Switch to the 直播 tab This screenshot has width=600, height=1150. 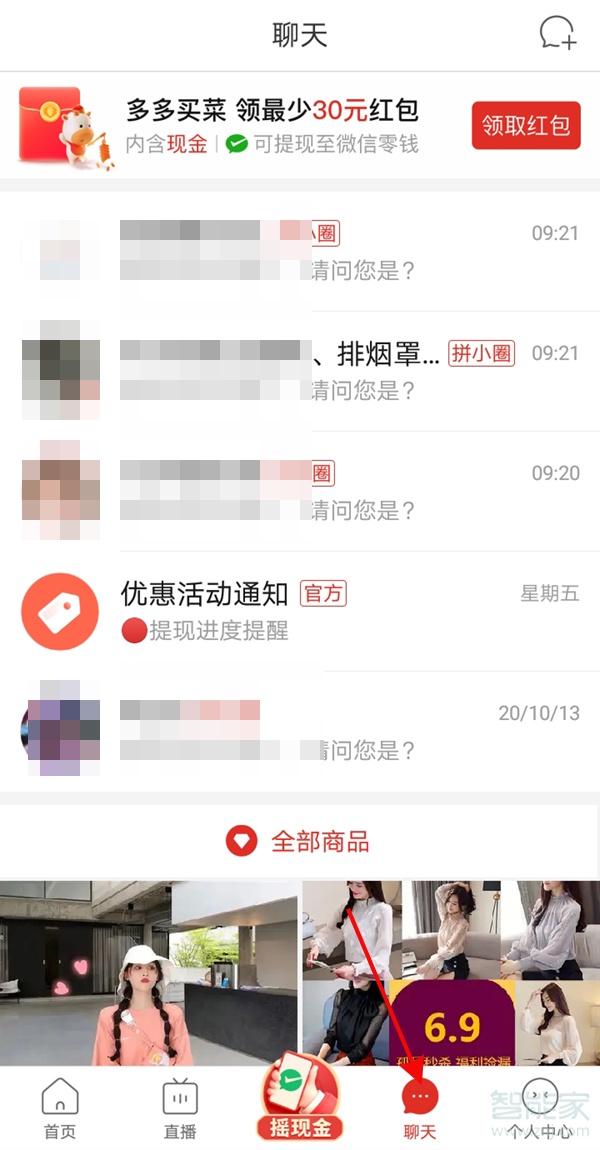point(180,1108)
